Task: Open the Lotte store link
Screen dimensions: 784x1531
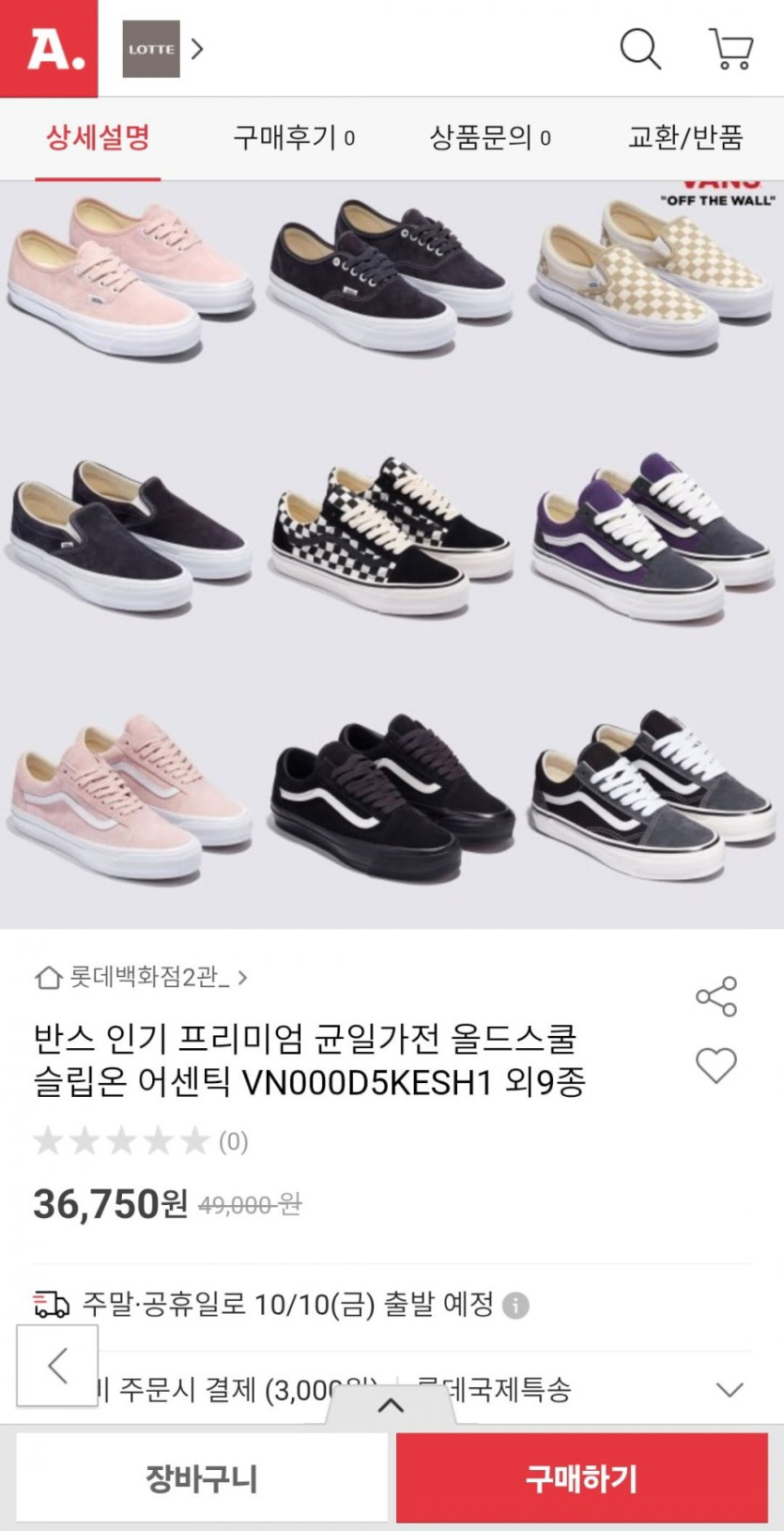Action: coord(162,48)
